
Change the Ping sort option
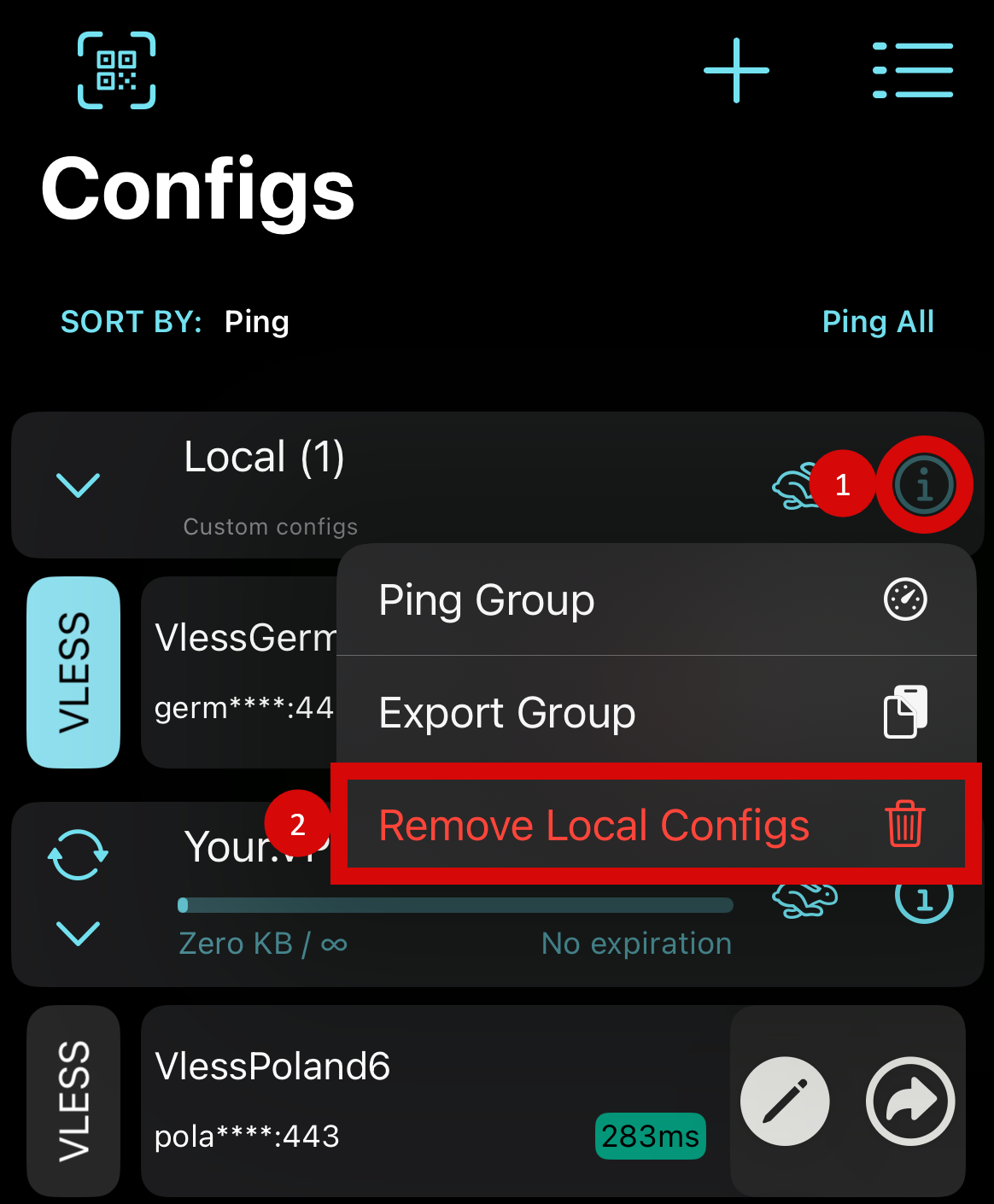256,322
